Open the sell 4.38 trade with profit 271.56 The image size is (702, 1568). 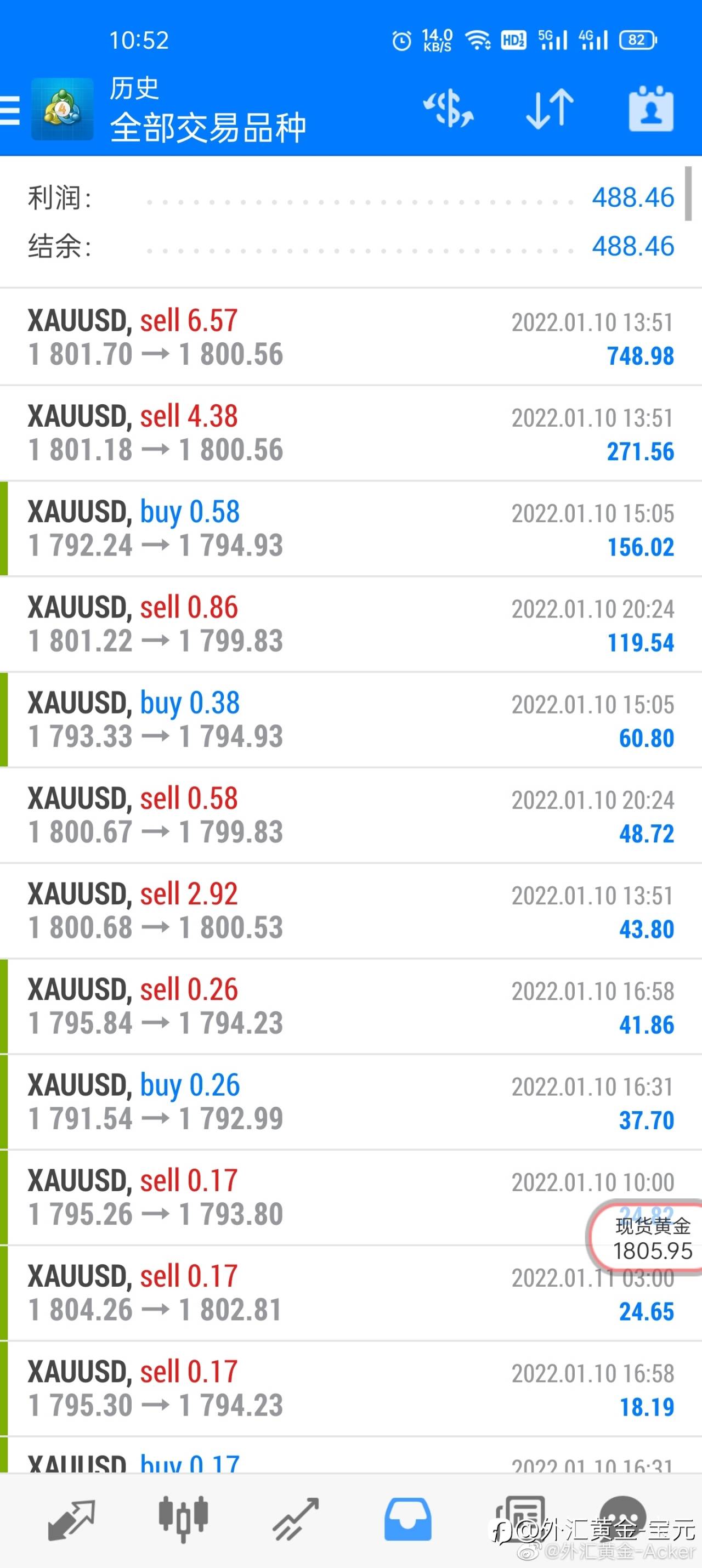[350, 433]
